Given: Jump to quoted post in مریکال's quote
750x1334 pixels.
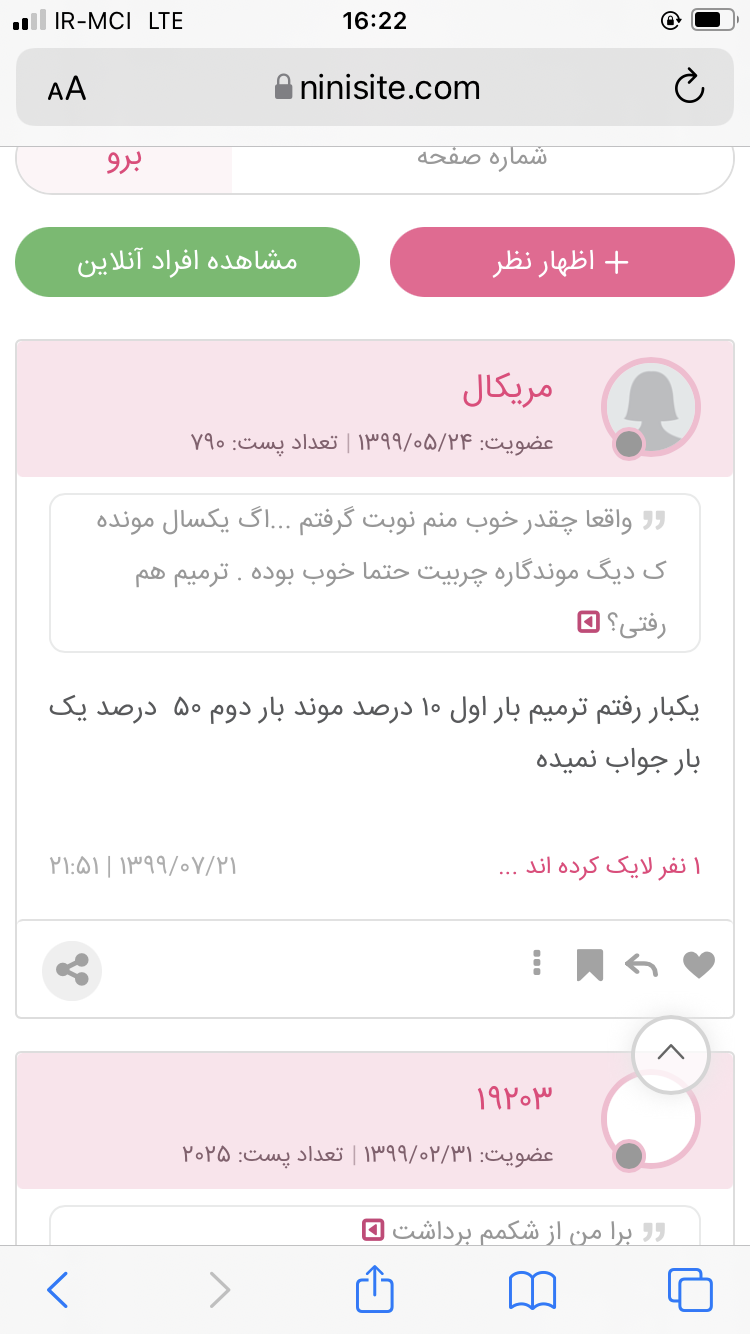Looking at the screenshot, I should coord(588,623).
